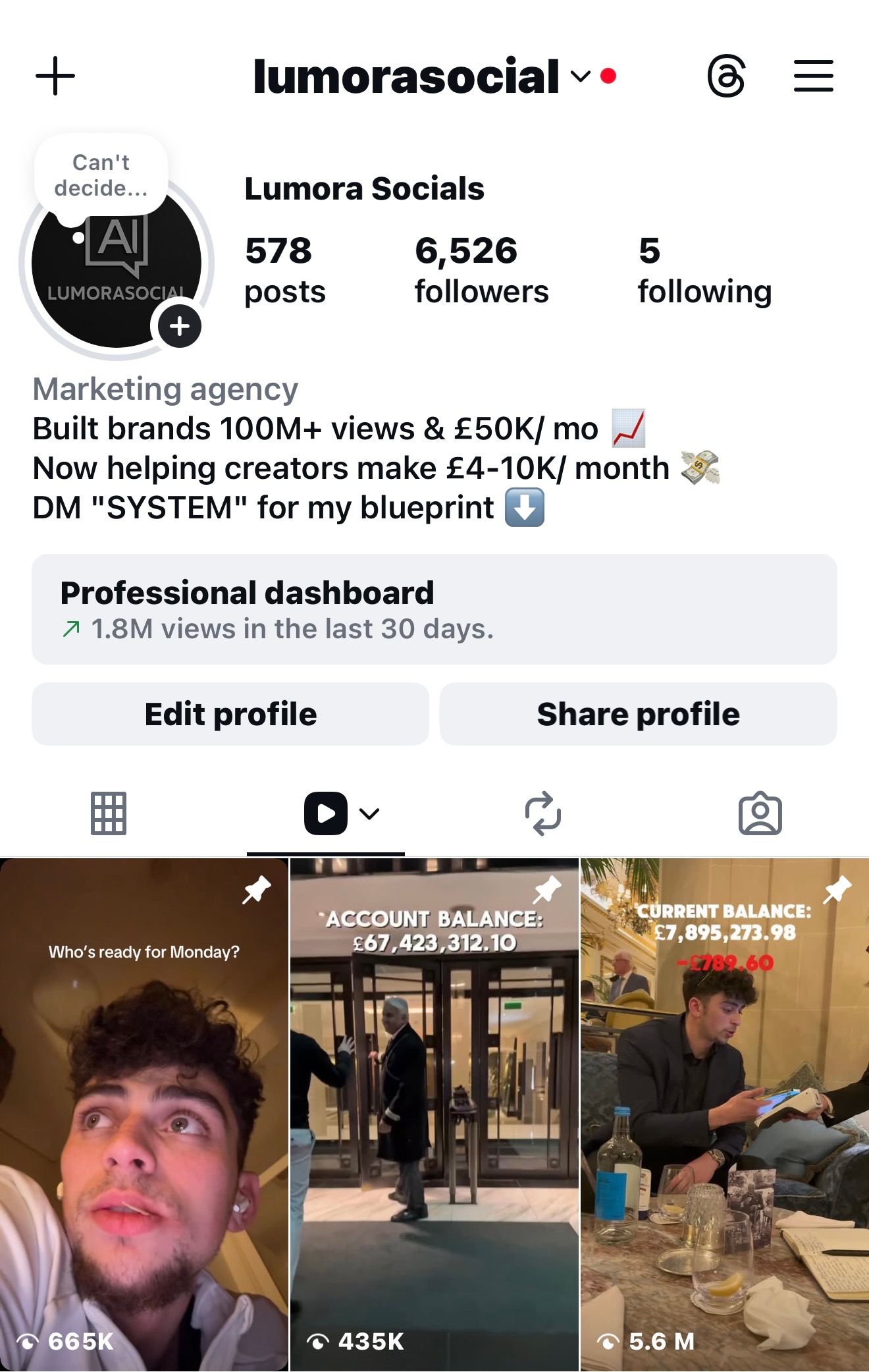Open the "Who's ready for Monday?" reel
The height and width of the screenshot is (1372, 869).
click(144, 1113)
